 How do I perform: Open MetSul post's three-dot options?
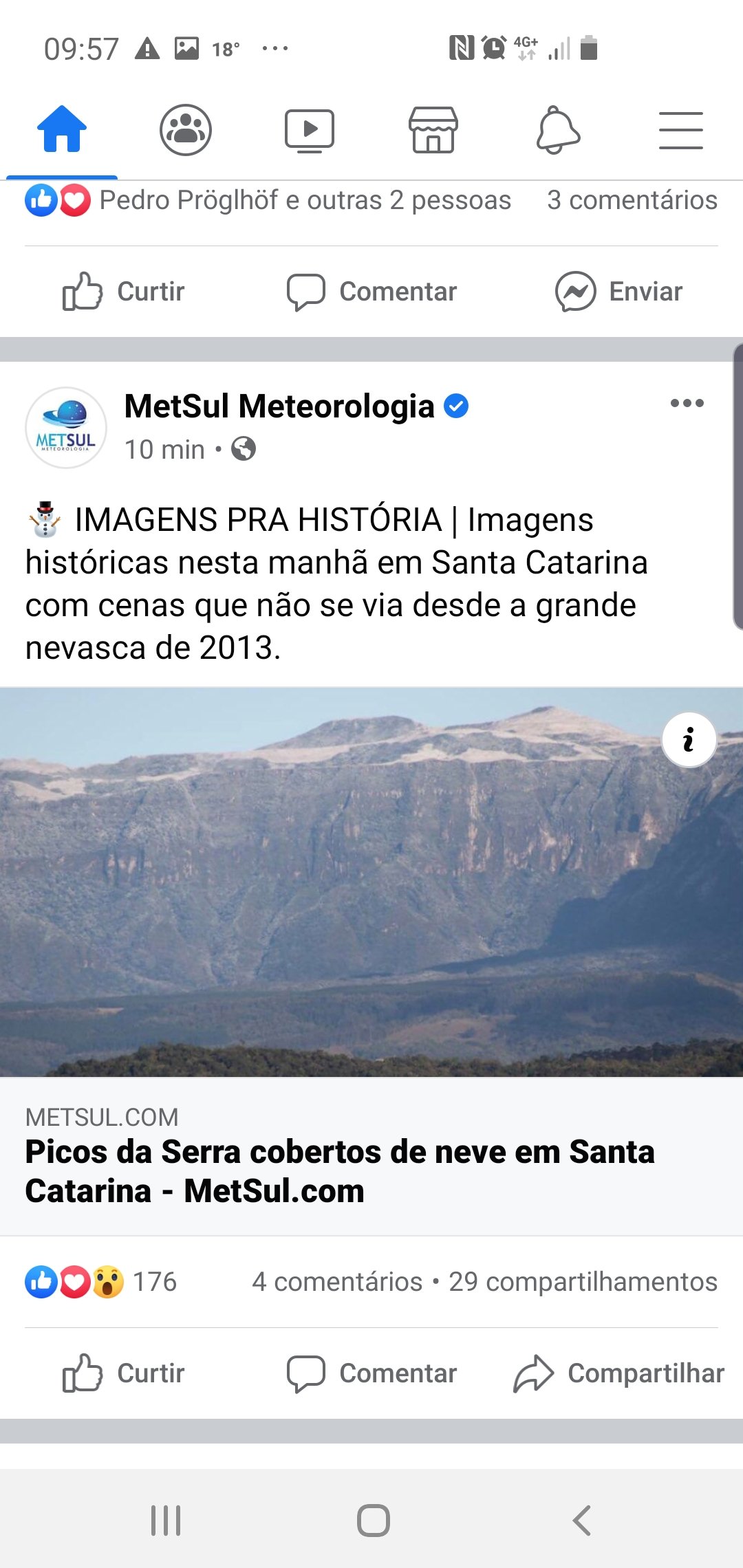[687, 403]
